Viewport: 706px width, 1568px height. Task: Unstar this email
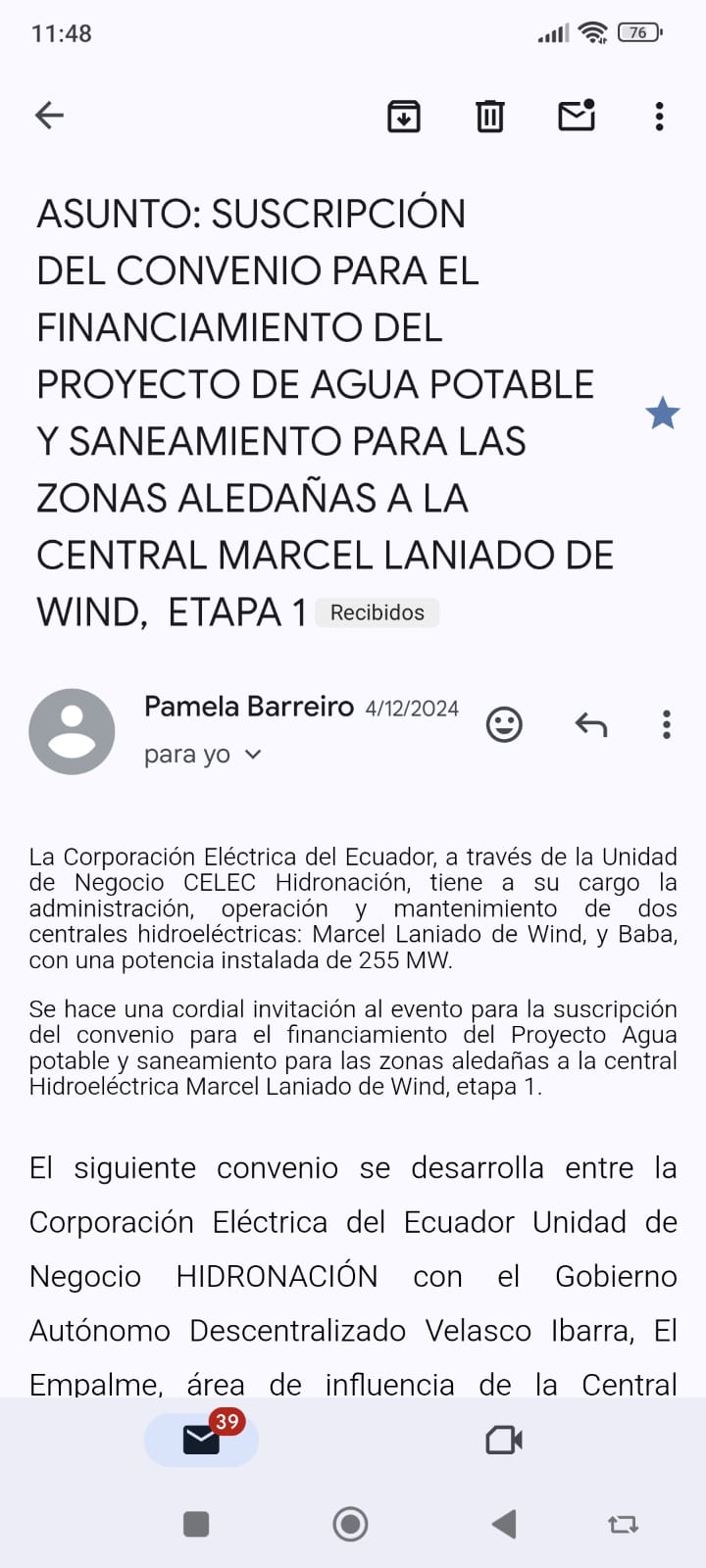point(663,414)
